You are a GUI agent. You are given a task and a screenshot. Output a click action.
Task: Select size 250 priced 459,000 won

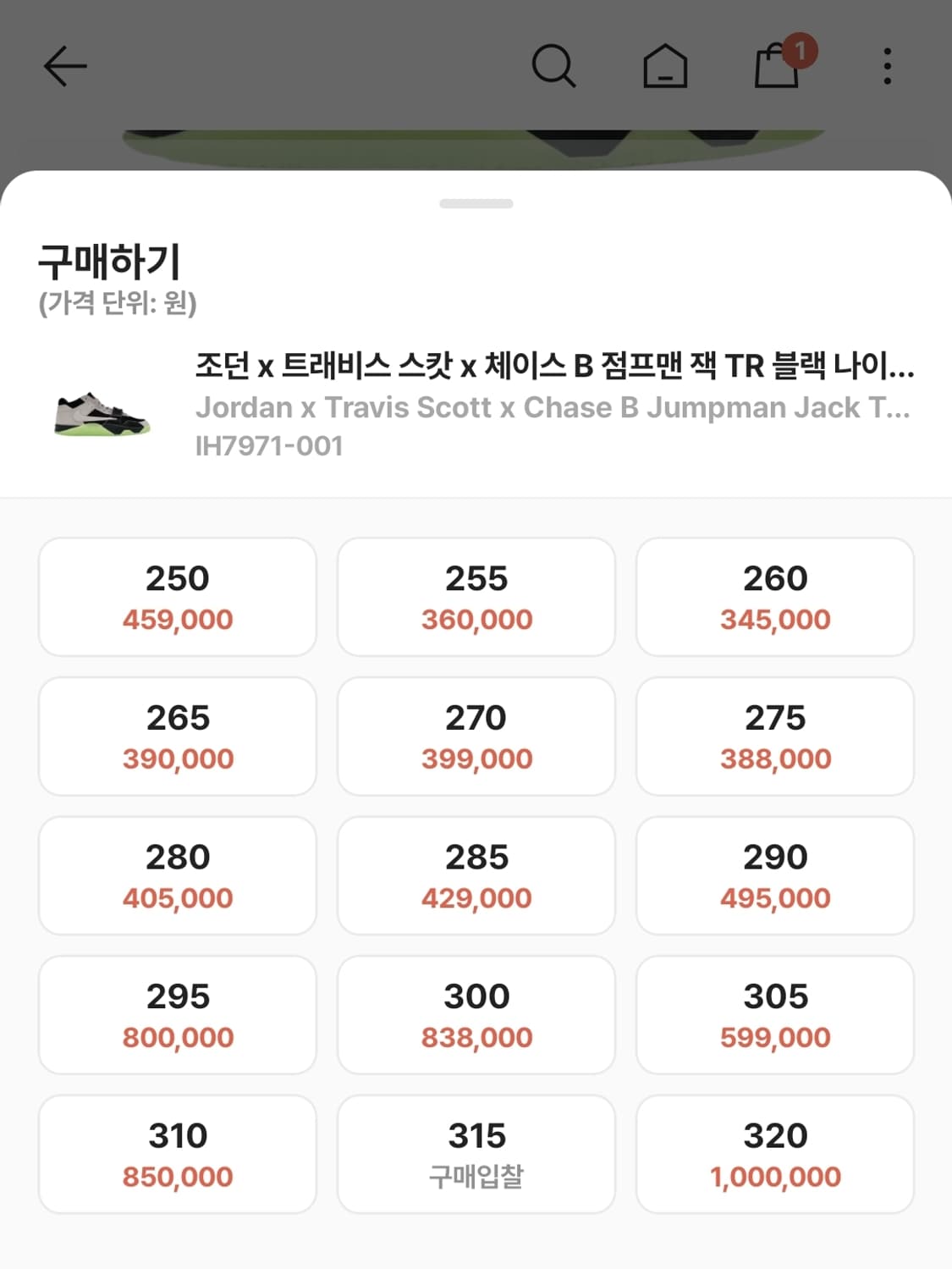point(176,596)
